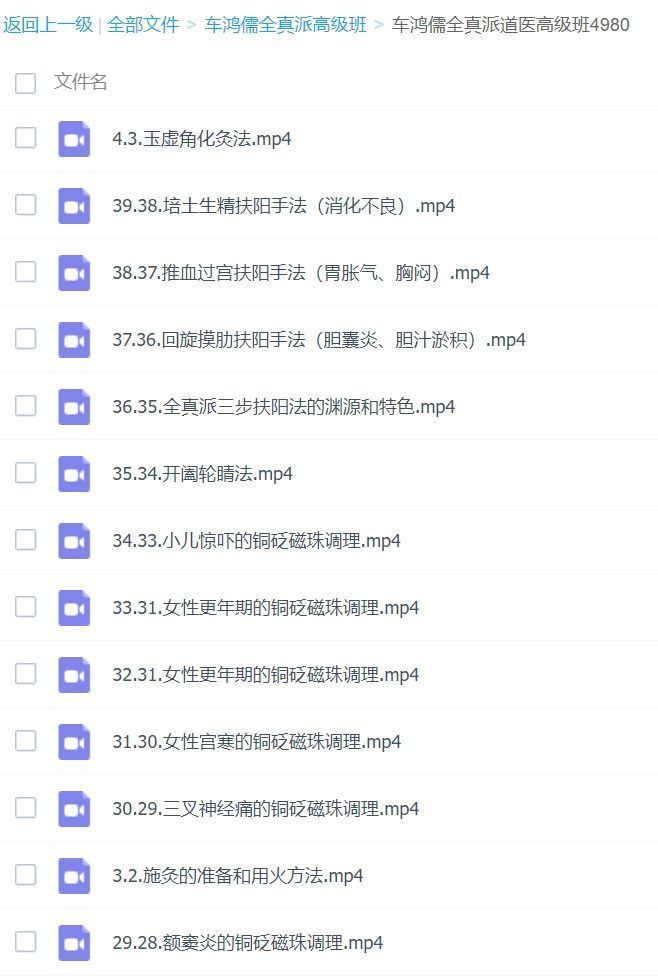Select checkbox for 30.29.三叉神经痛的铜砭磁珠调理
The height and width of the screenshot is (978, 658).
(26, 808)
